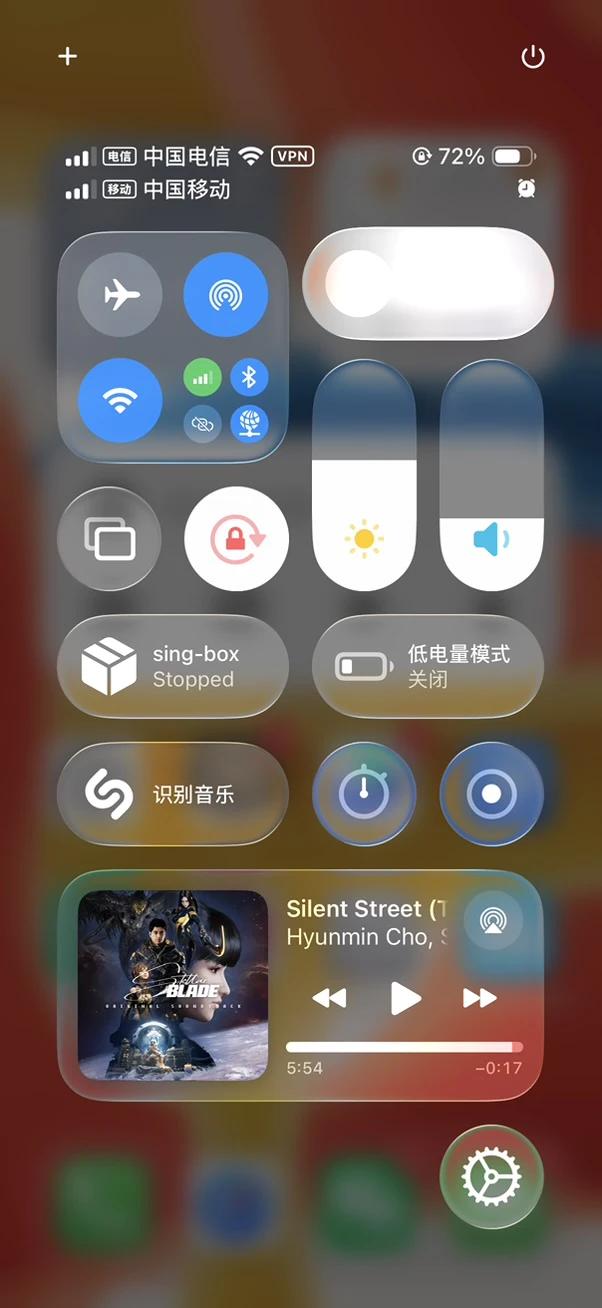Viewport: 602px width, 1308px height.
Task: Open the stopwatch timer control
Action: [x=364, y=795]
